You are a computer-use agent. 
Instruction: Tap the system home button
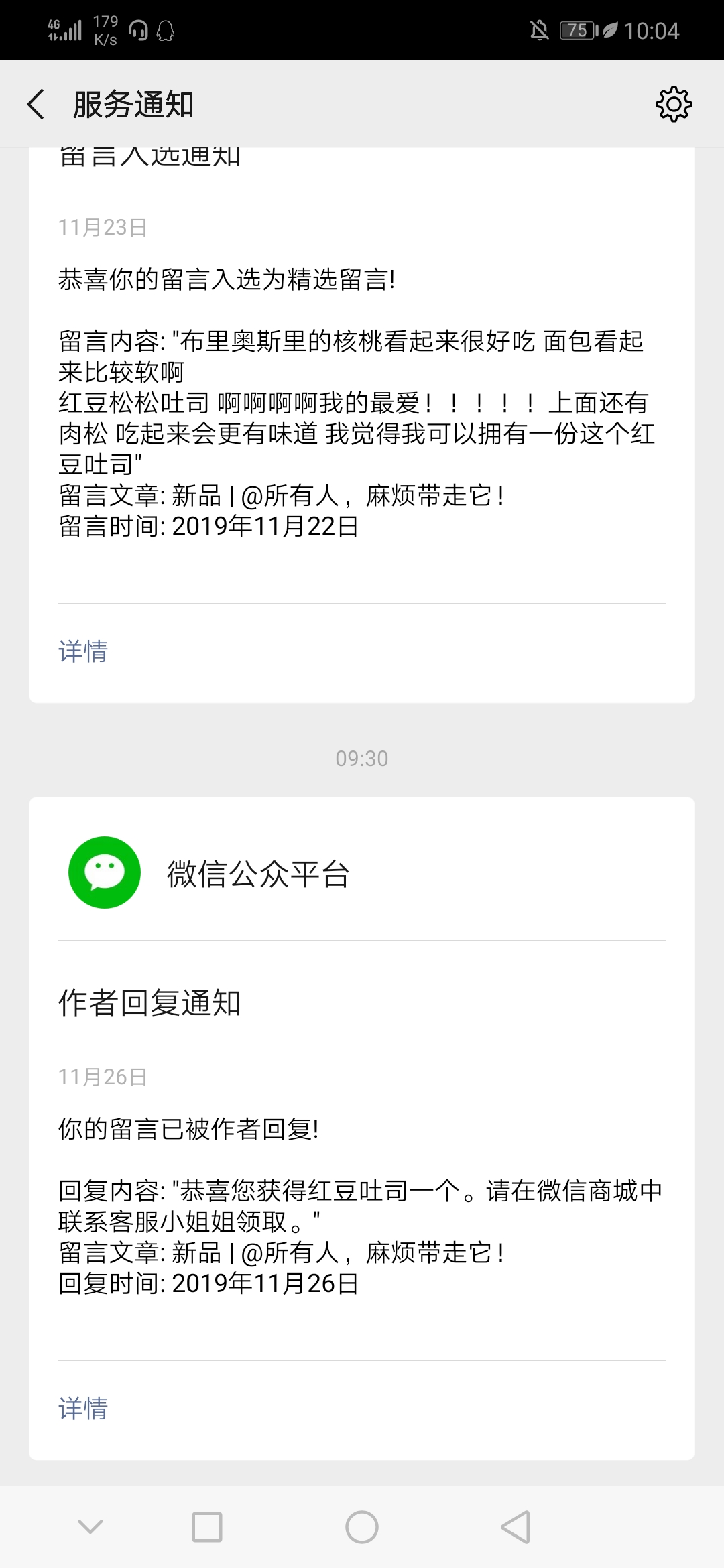pos(362,1527)
